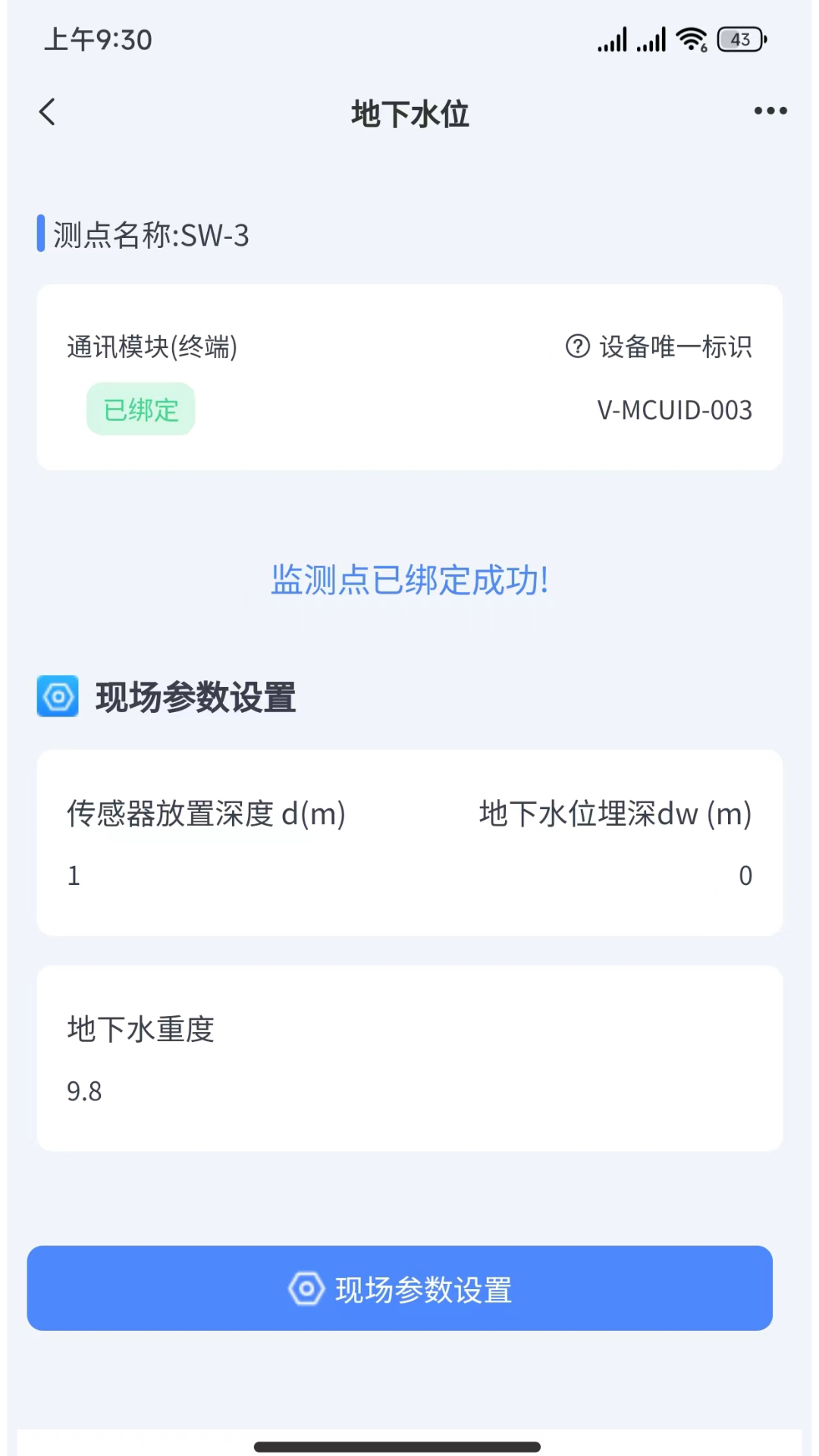Tap the 监测点已绑定成功! message
Image resolution: width=819 pixels, height=1456 pixels.
tap(409, 580)
